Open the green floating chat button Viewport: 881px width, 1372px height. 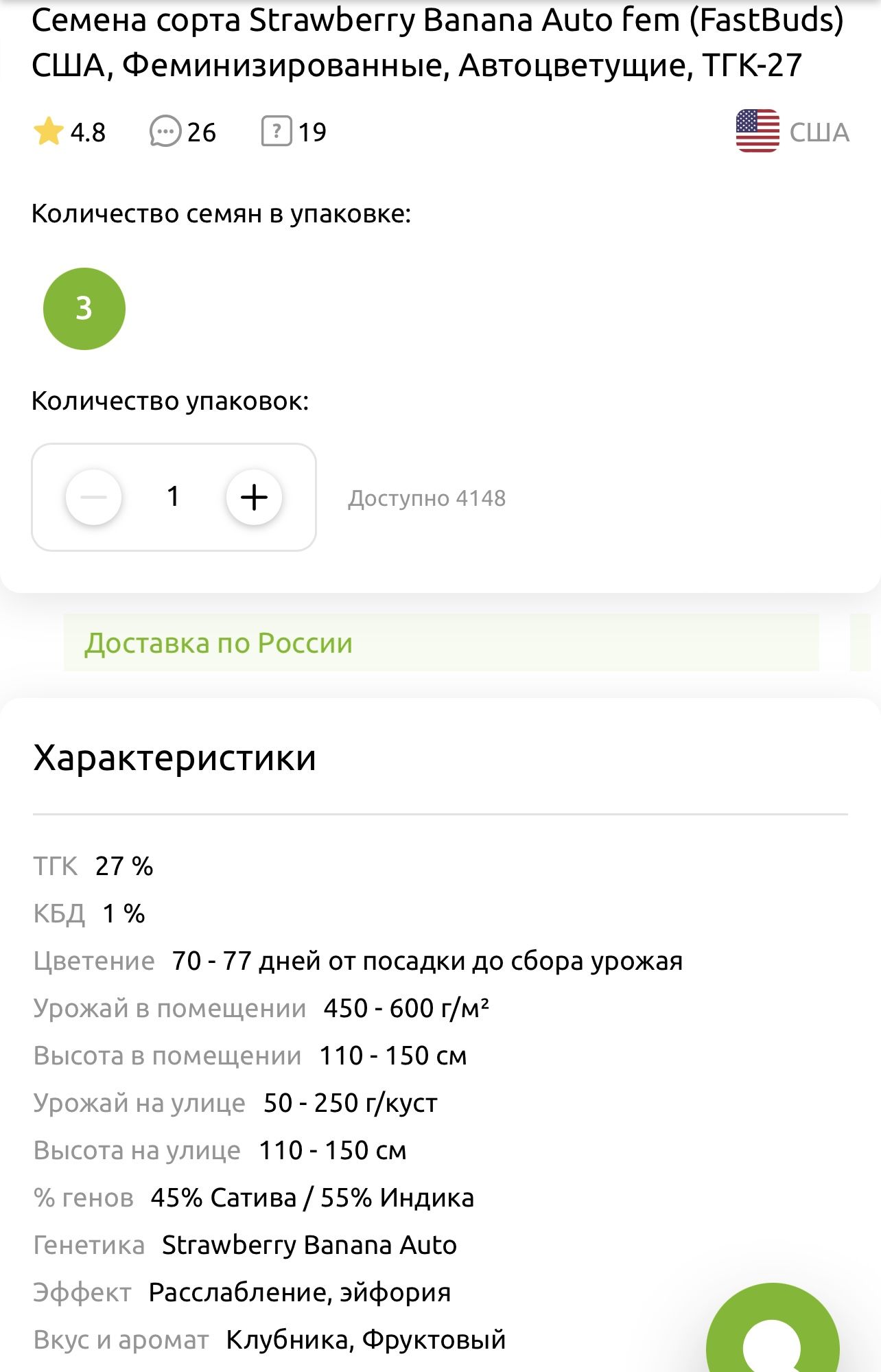(x=772, y=1338)
